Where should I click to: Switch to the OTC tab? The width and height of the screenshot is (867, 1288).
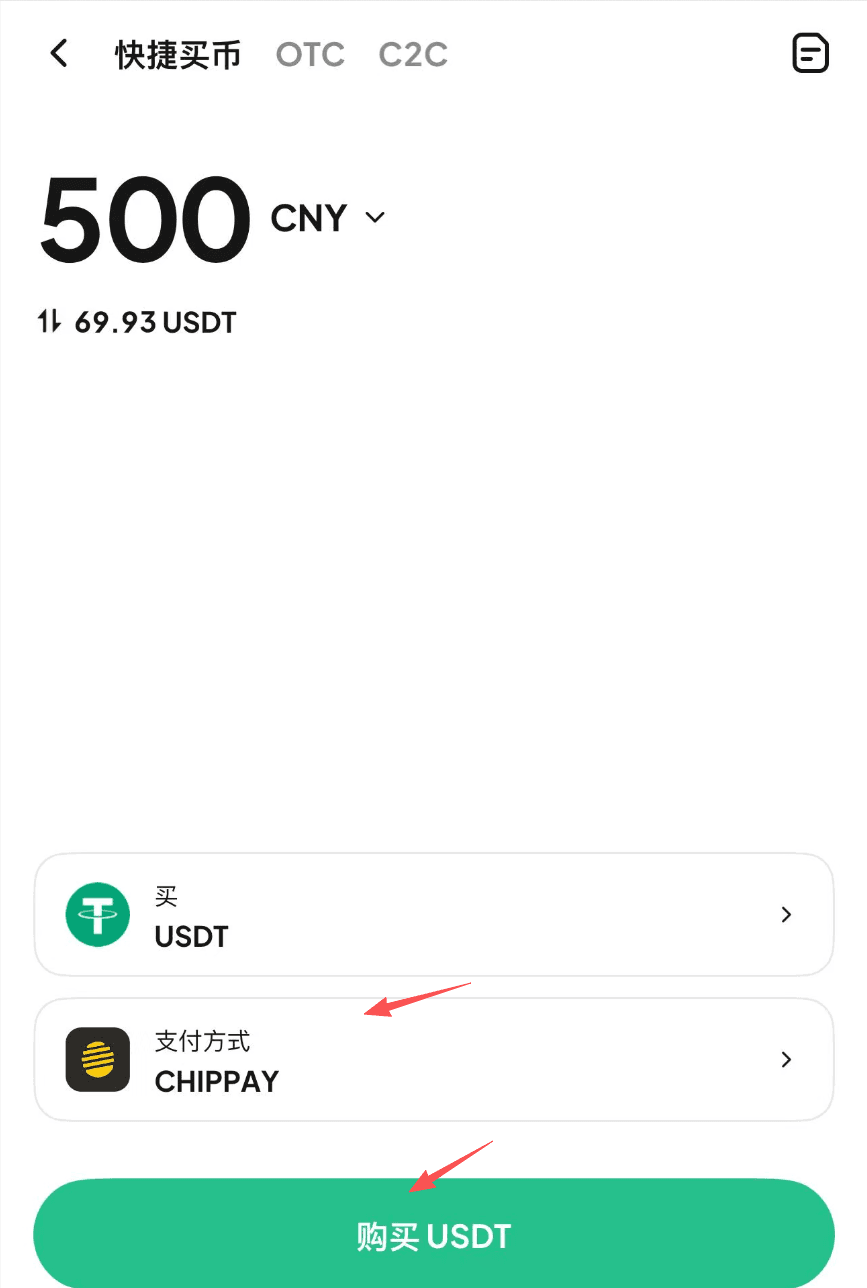(x=310, y=55)
